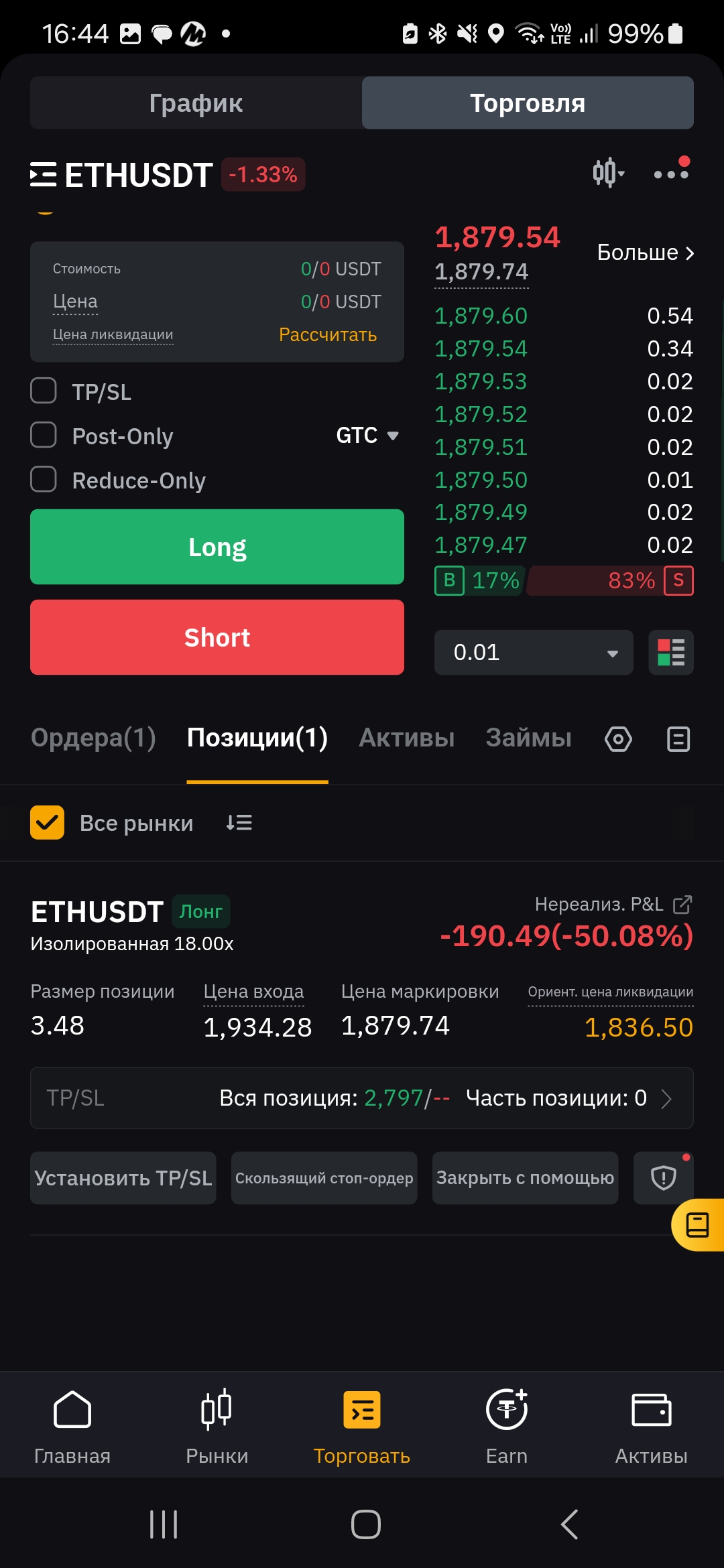Check the Post-Only option

click(44, 436)
